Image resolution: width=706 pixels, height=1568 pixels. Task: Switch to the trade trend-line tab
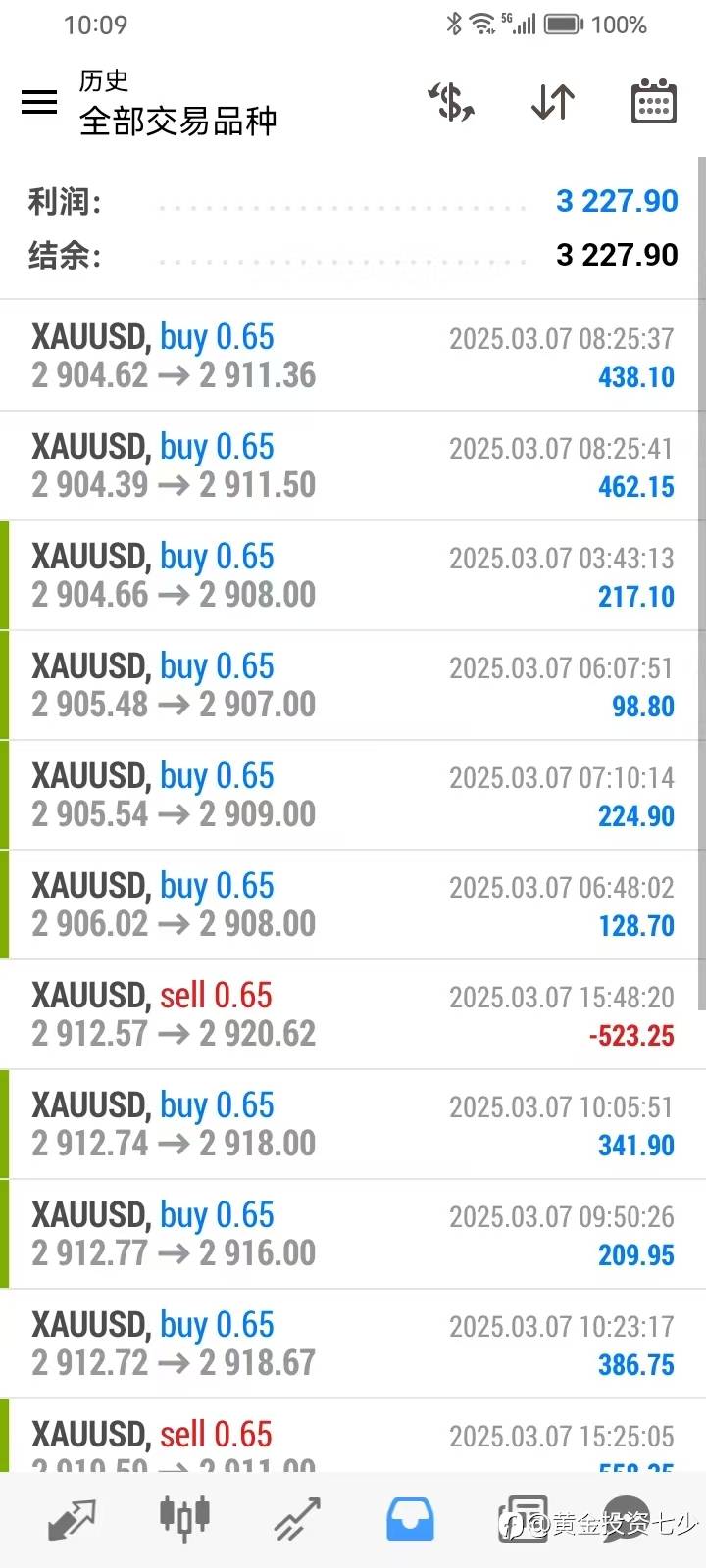(297, 1519)
